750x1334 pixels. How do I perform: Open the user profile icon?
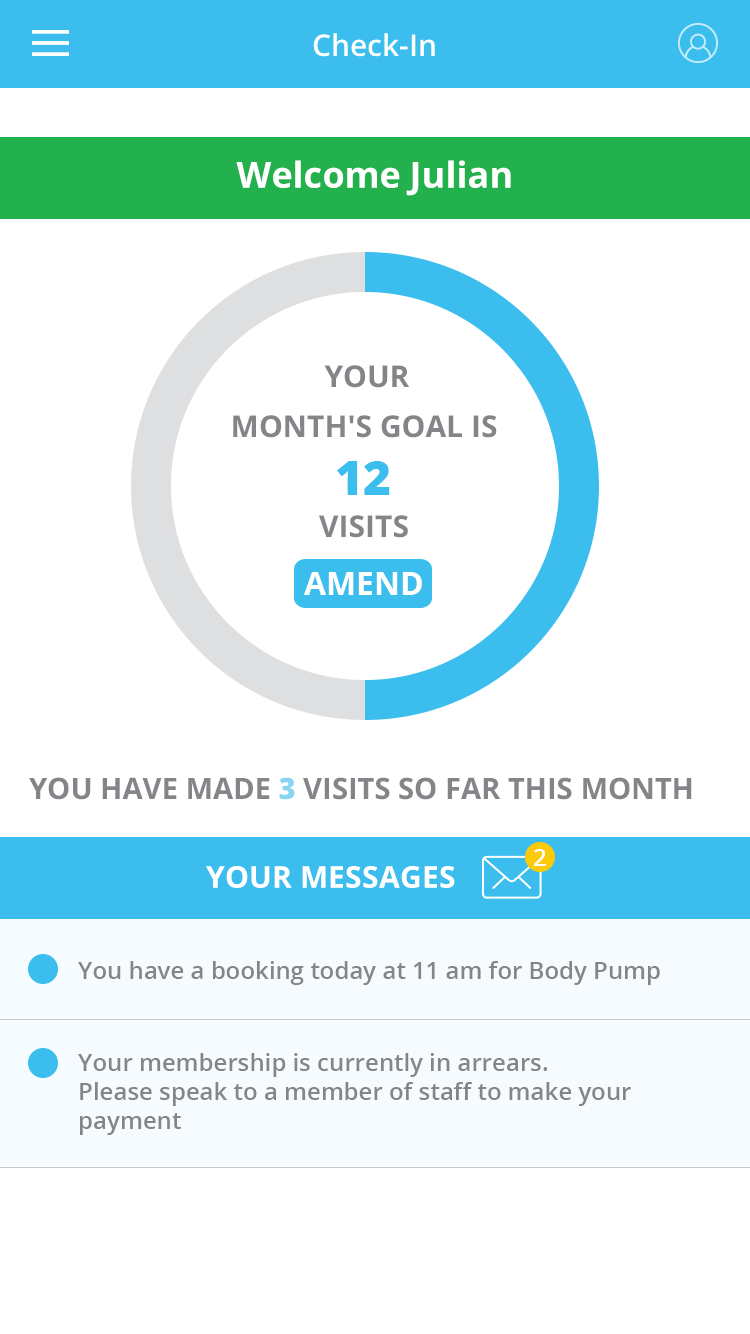(698, 43)
